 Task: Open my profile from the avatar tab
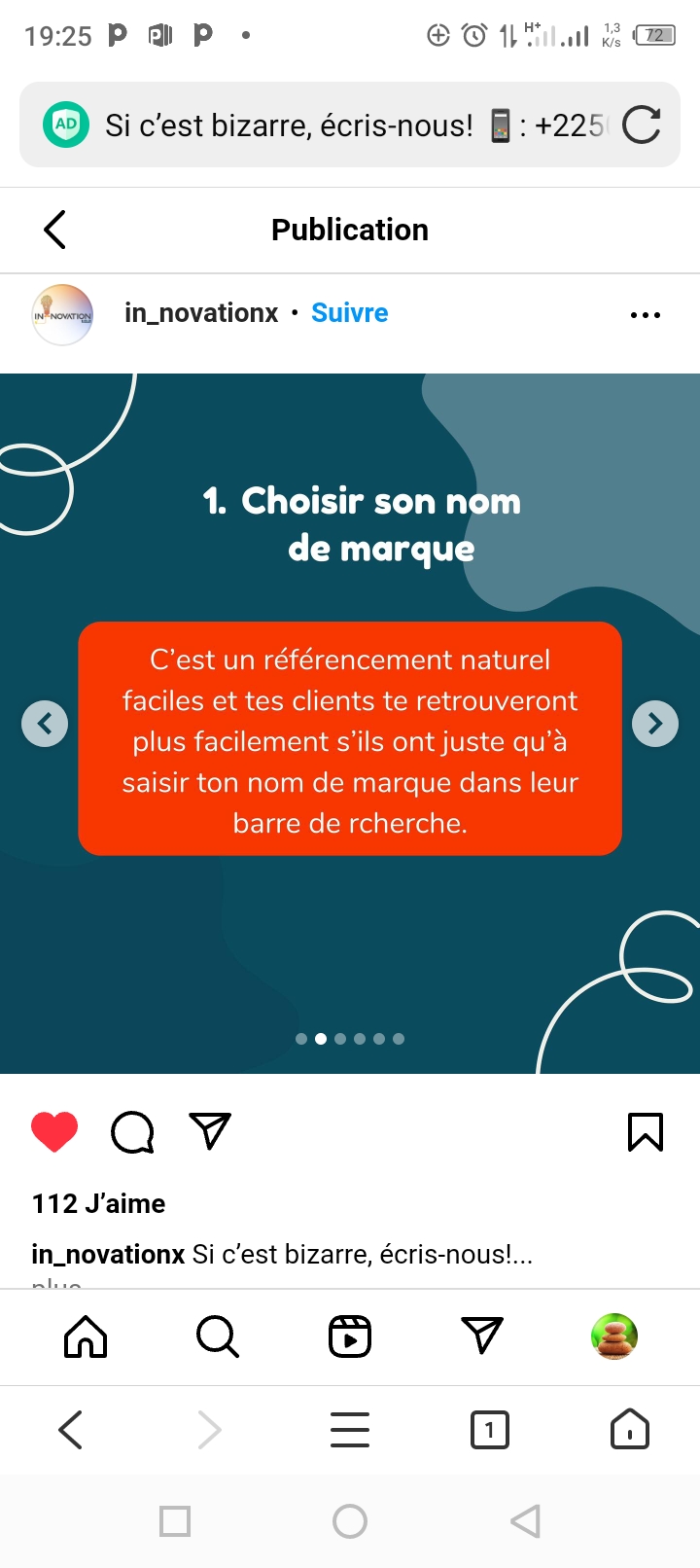point(614,1336)
